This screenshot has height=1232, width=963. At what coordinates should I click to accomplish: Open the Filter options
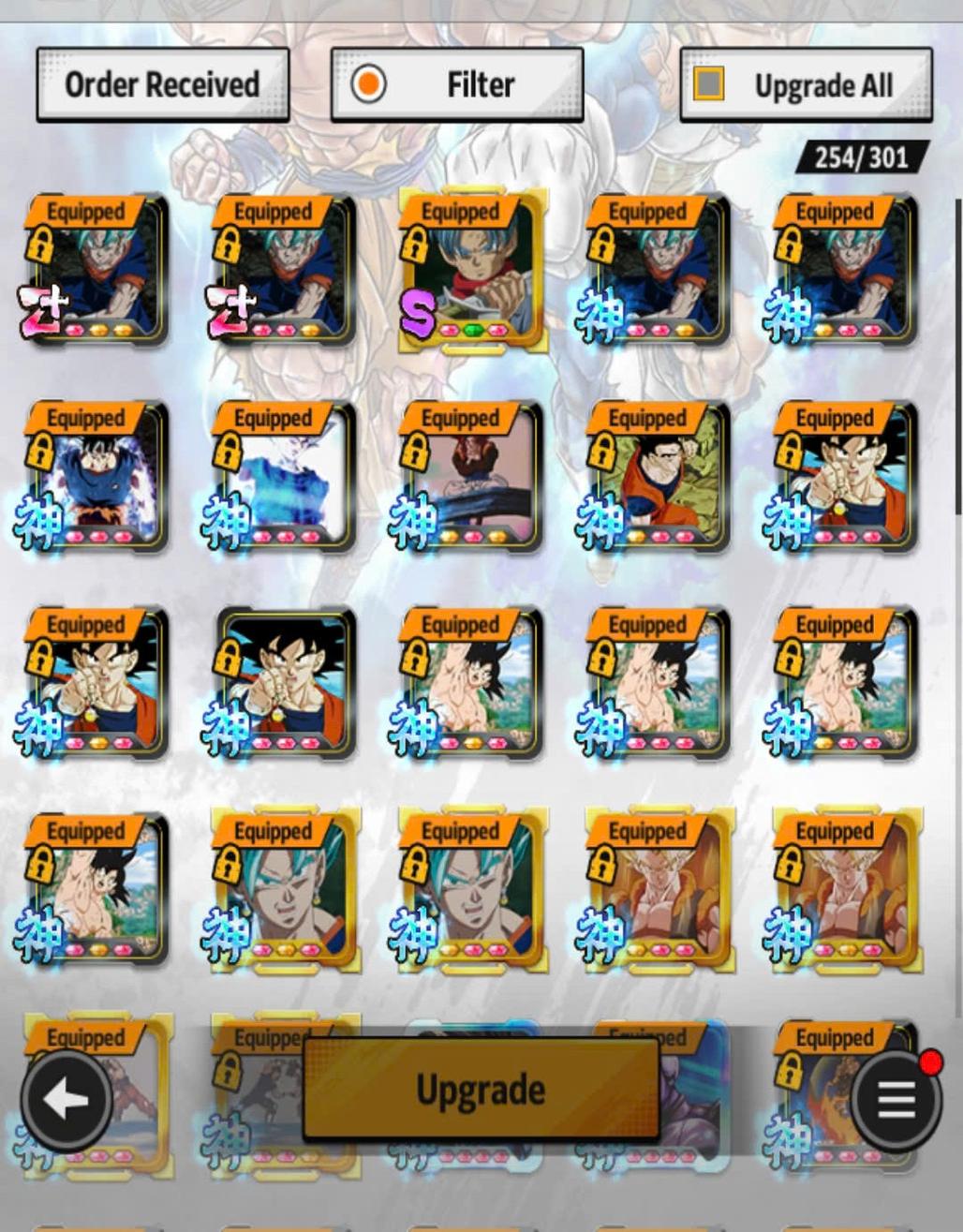coord(457,85)
